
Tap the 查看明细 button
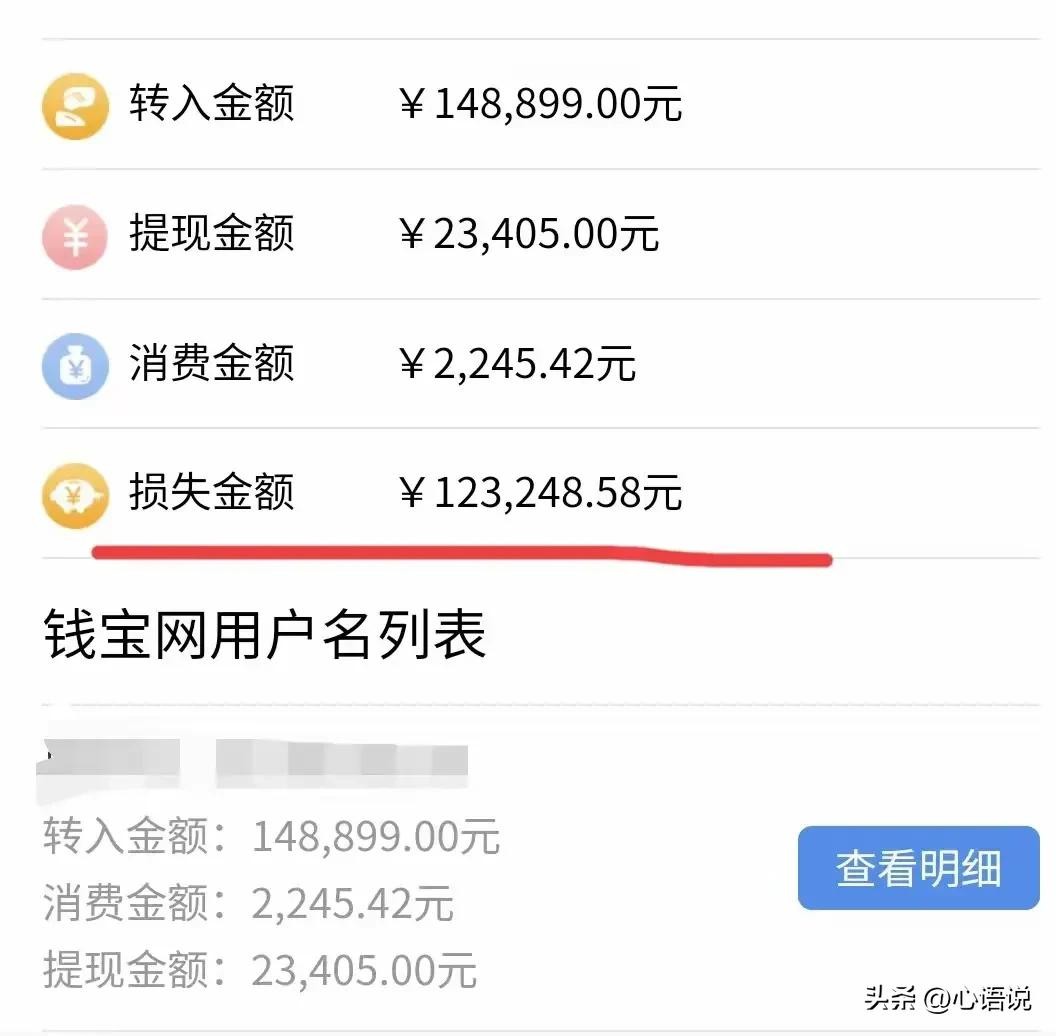918,868
